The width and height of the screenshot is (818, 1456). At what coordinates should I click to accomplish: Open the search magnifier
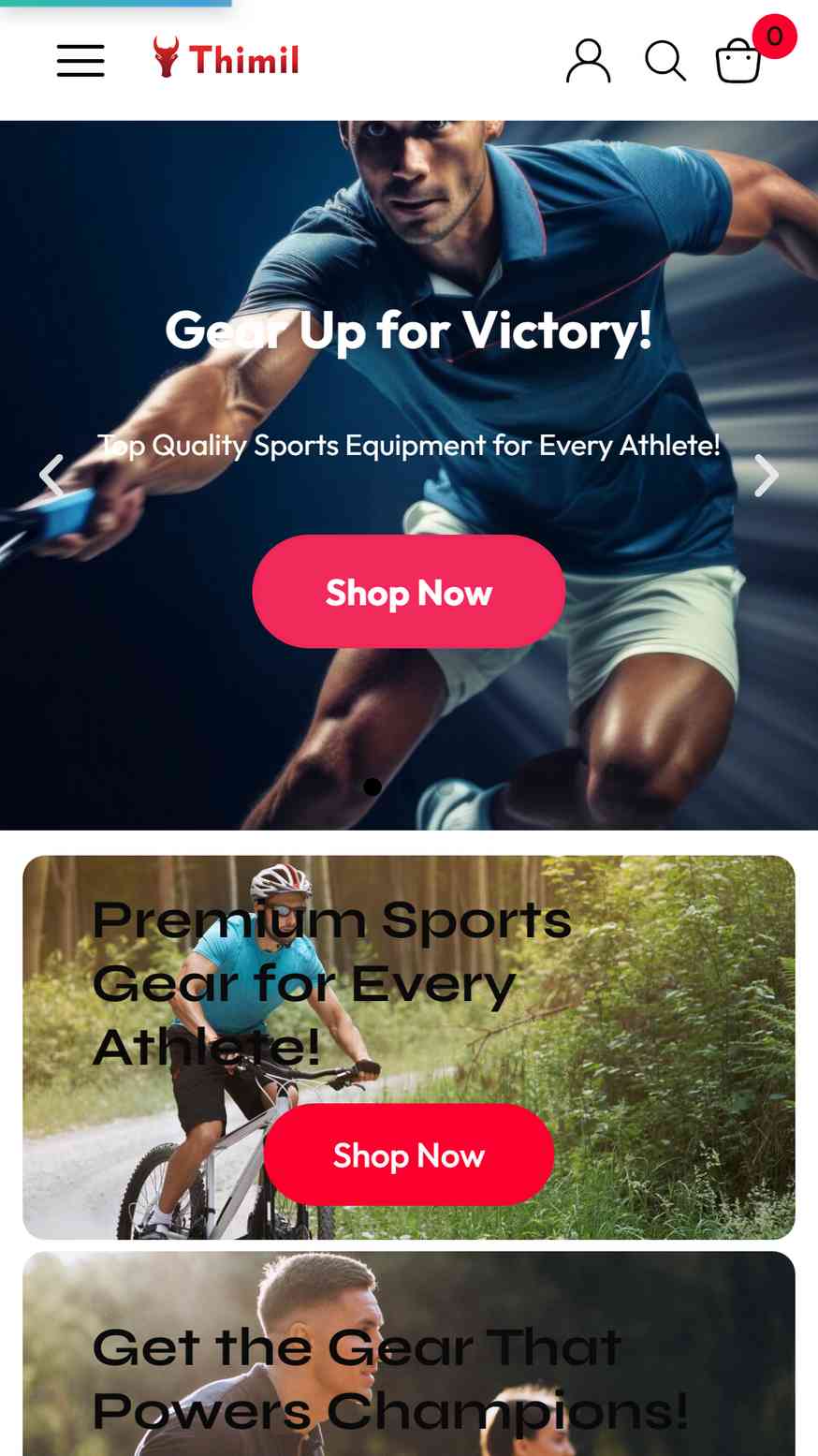coord(665,61)
